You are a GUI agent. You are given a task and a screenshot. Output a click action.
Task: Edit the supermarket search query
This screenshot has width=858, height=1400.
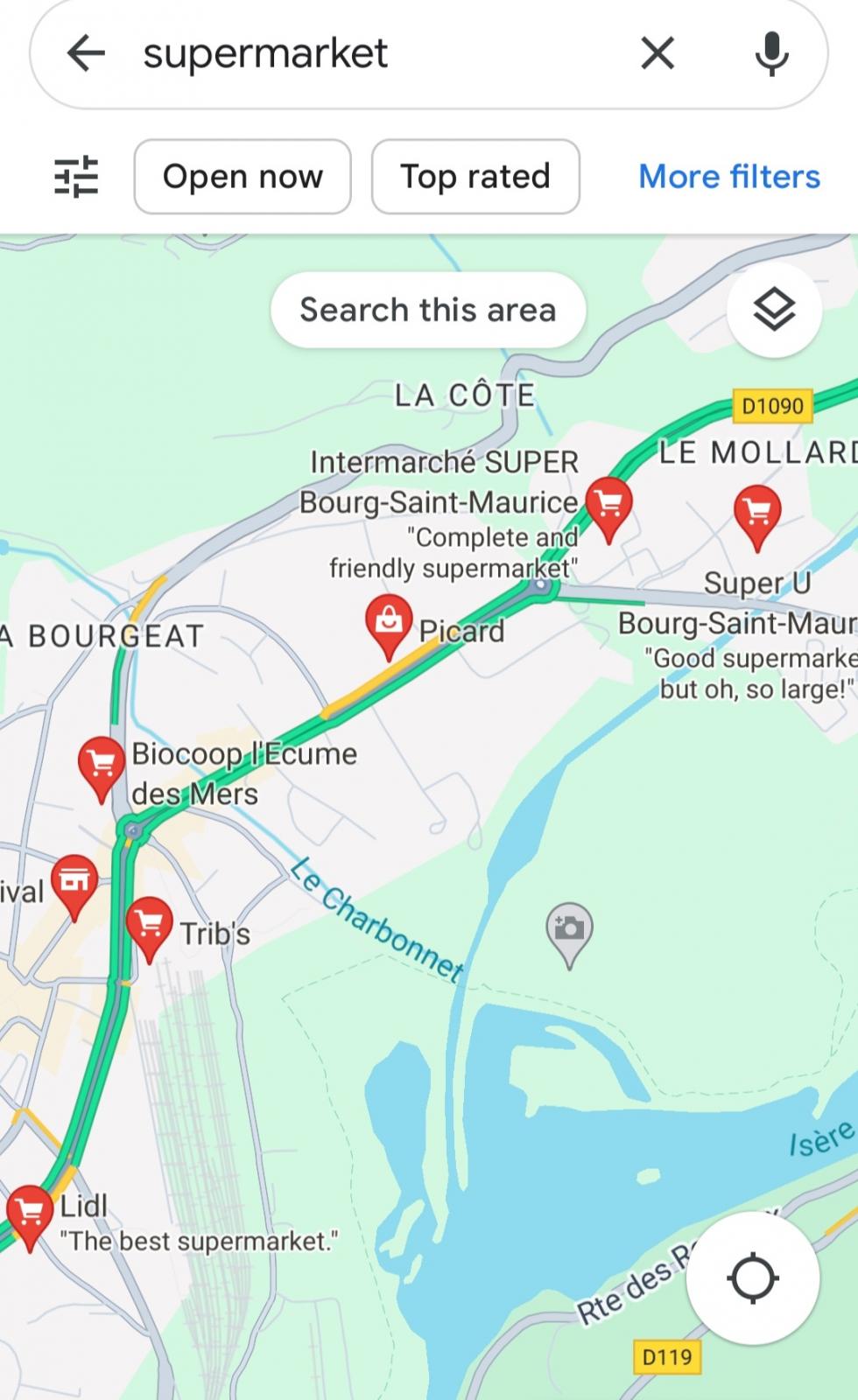tap(368, 53)
